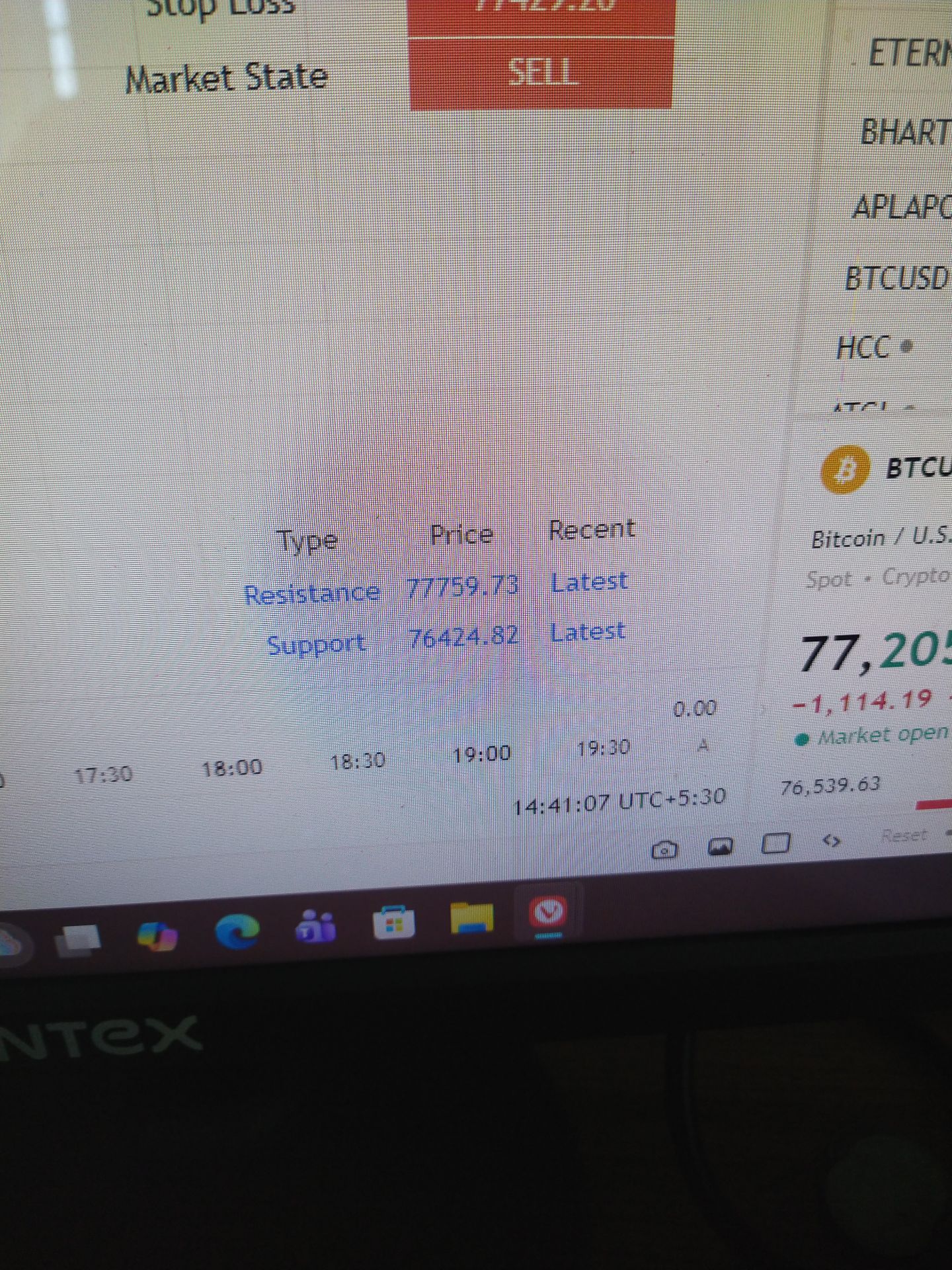This screenshot has height=1270, width=952.
Task: Click the Reset button
Action: [904, 835]
